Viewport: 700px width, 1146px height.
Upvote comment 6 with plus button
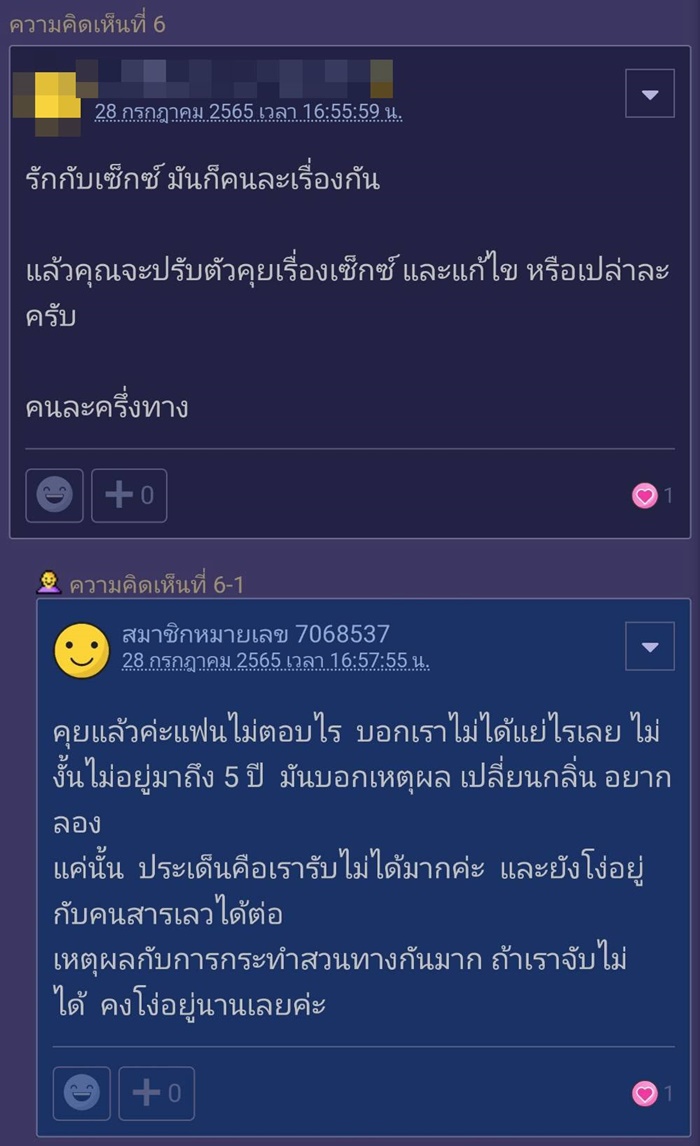tap(129, 495)
